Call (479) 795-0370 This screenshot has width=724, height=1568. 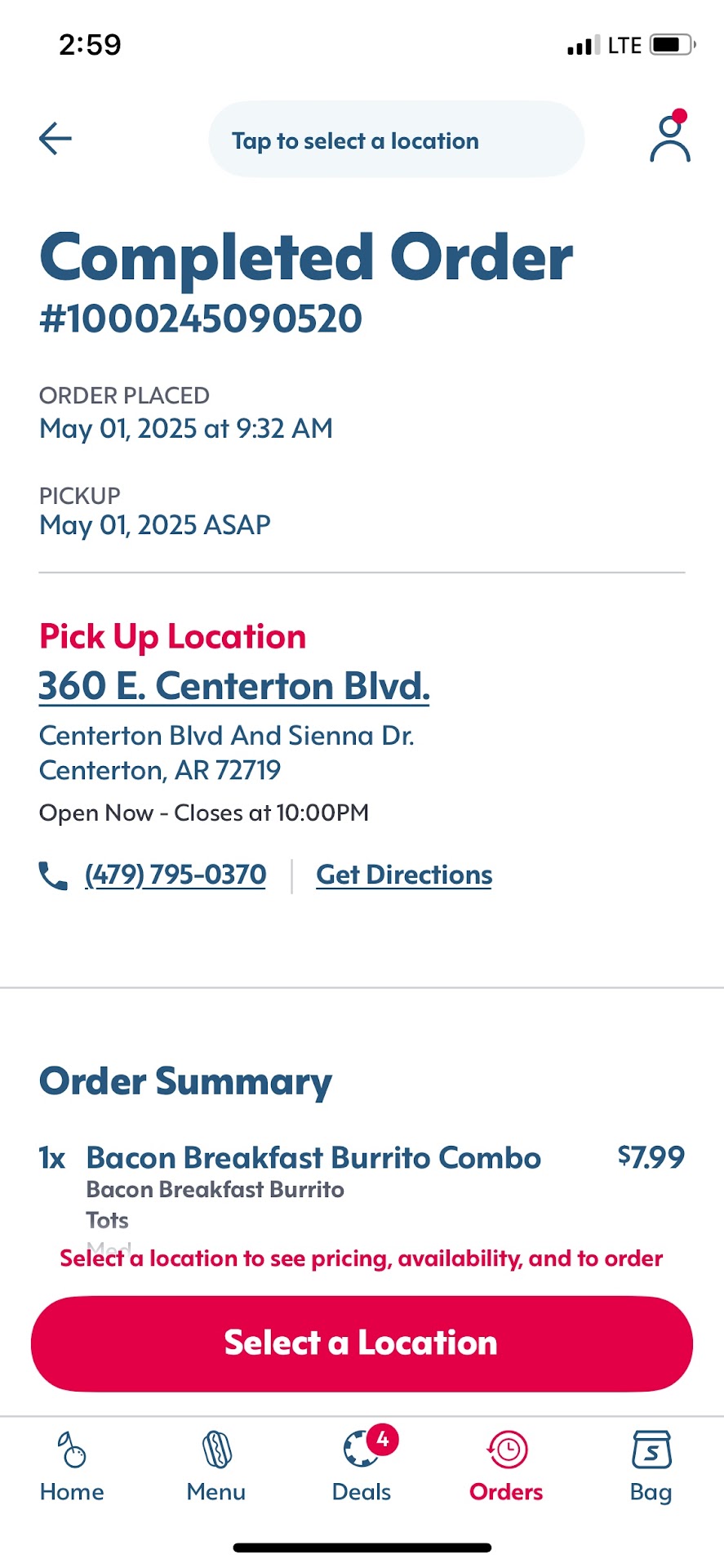[x=175, y=875]
